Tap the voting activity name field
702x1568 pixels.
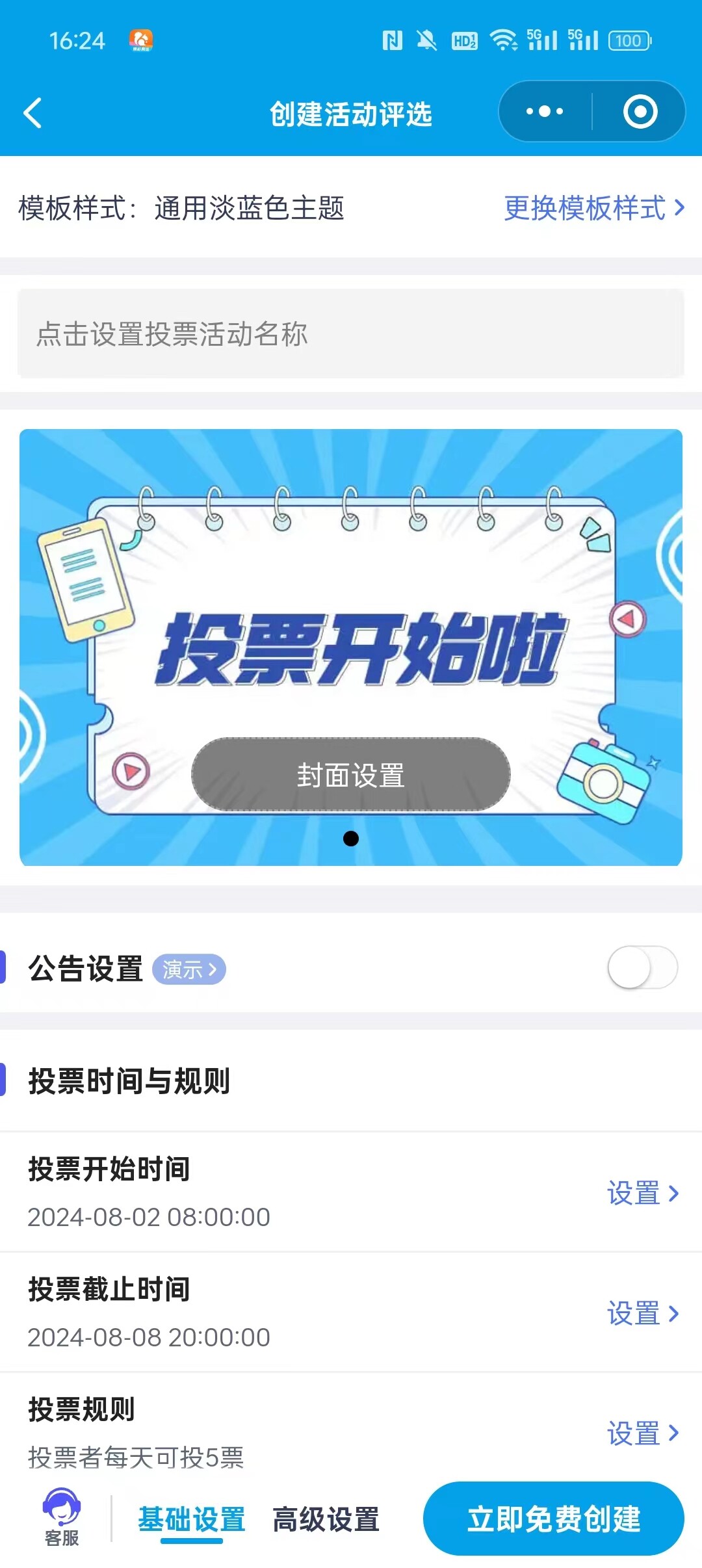351,334
